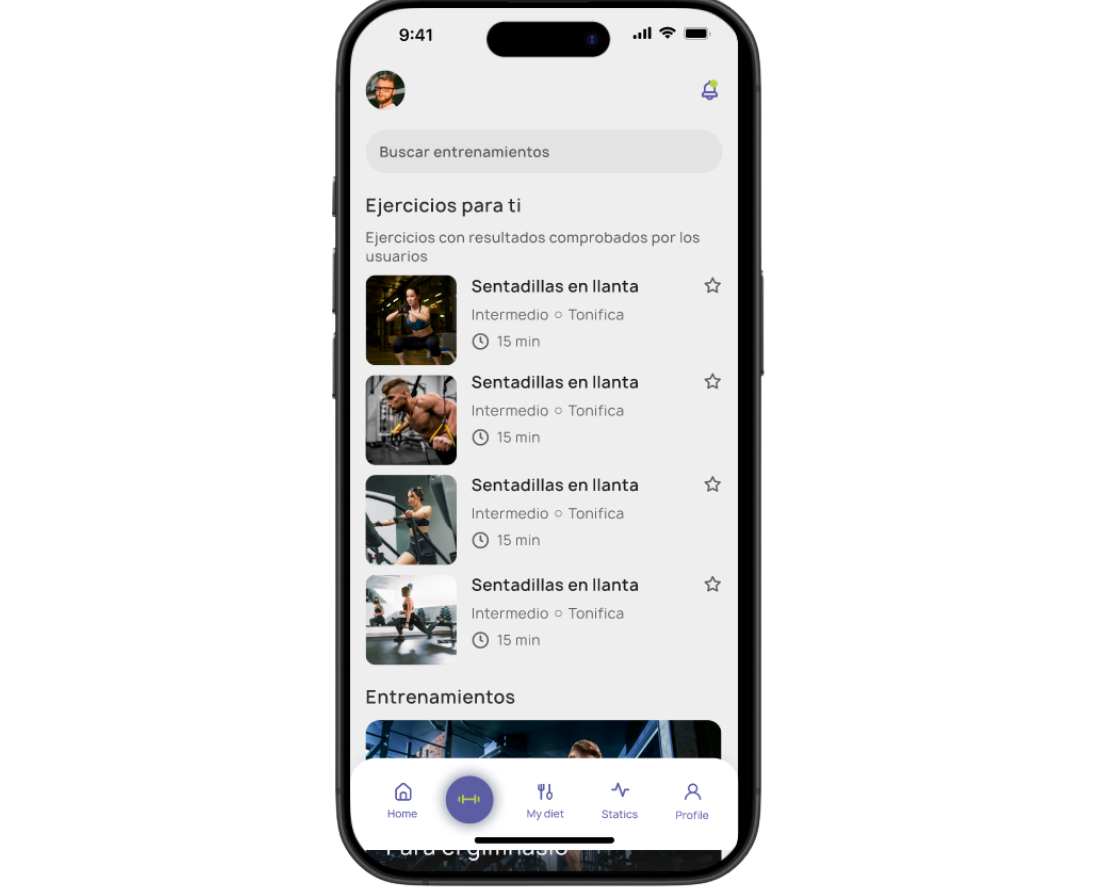
Task: Go to the Home tab
Action: tap(402, 800)
